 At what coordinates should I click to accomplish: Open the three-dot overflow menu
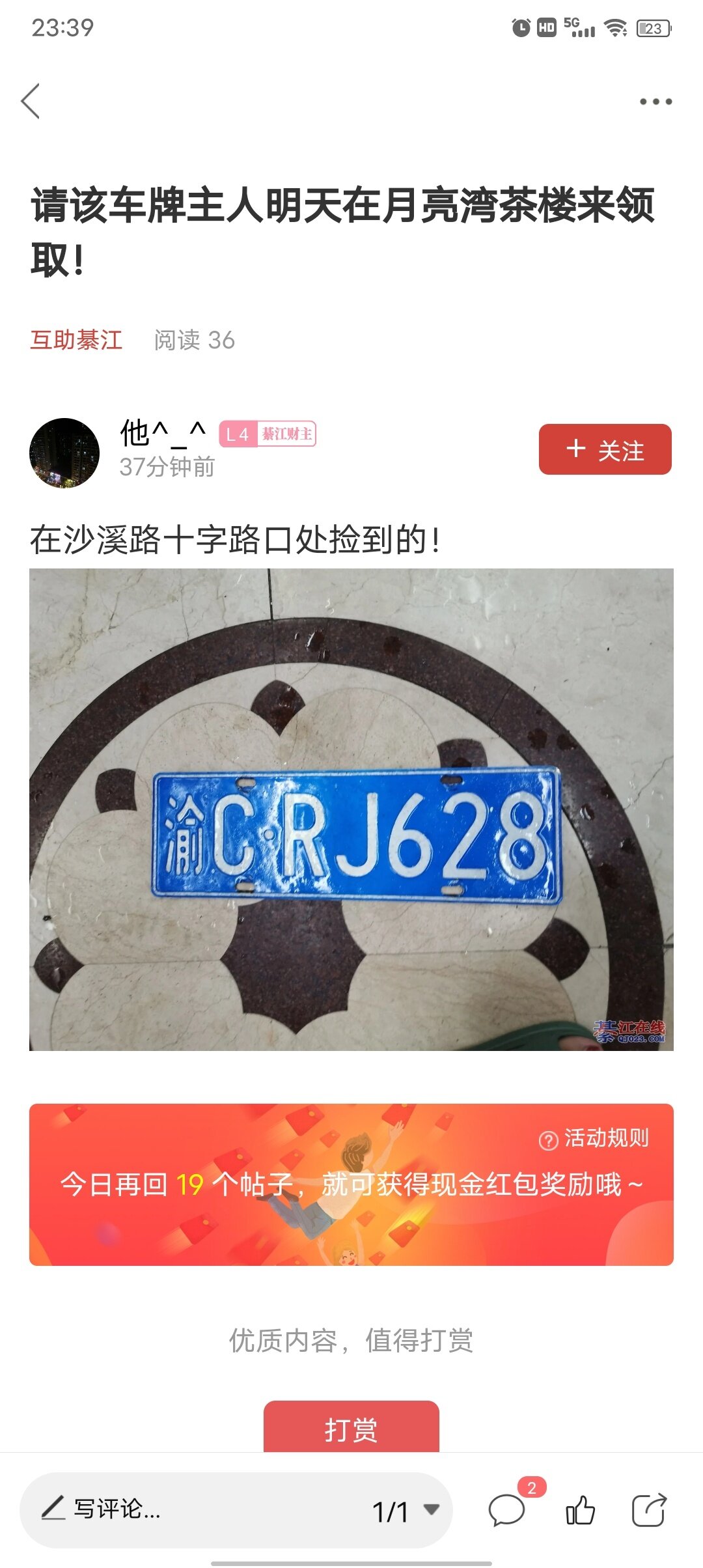[655, 102]
